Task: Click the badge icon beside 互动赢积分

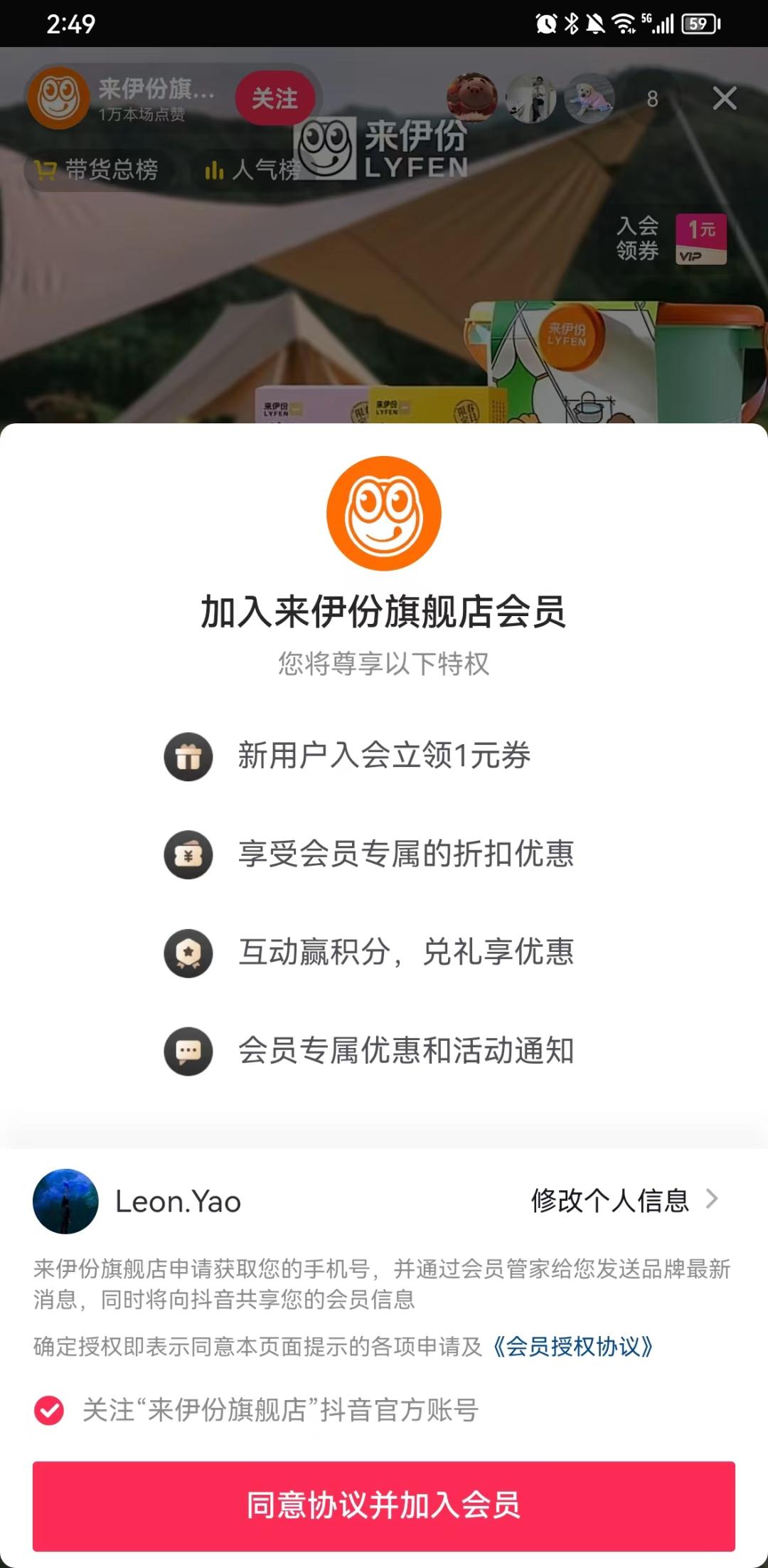Action: point(188,953)
